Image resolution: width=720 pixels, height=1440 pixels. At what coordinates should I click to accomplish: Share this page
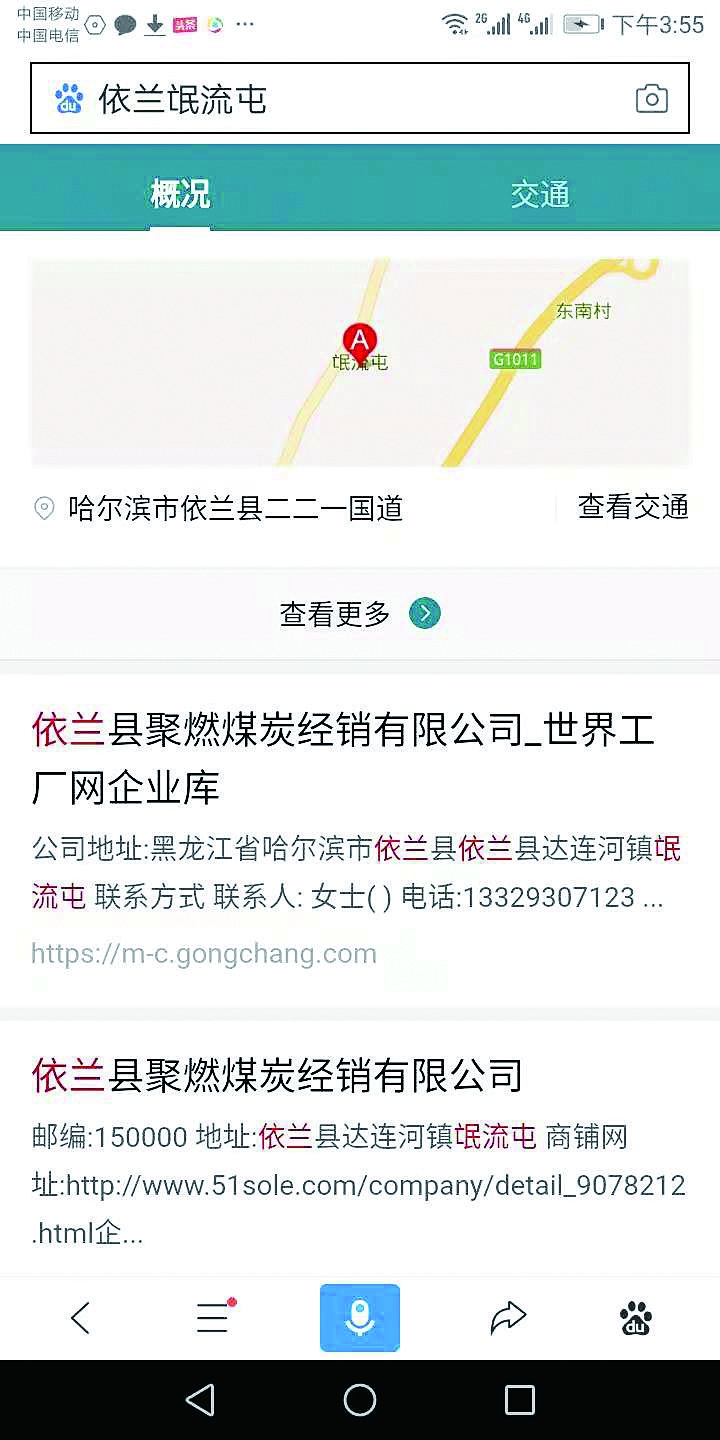tap(508, 1318)
